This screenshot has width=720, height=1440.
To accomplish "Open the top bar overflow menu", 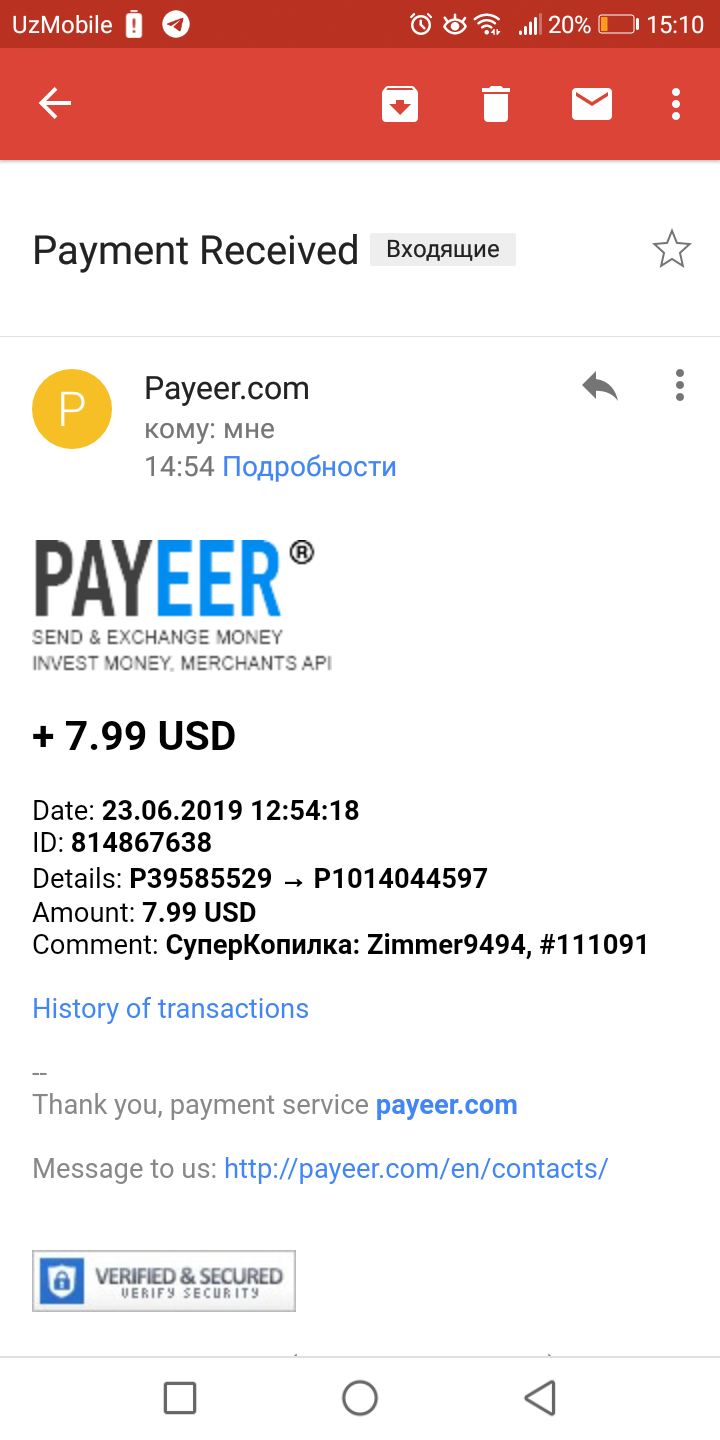I will [676, 104].
